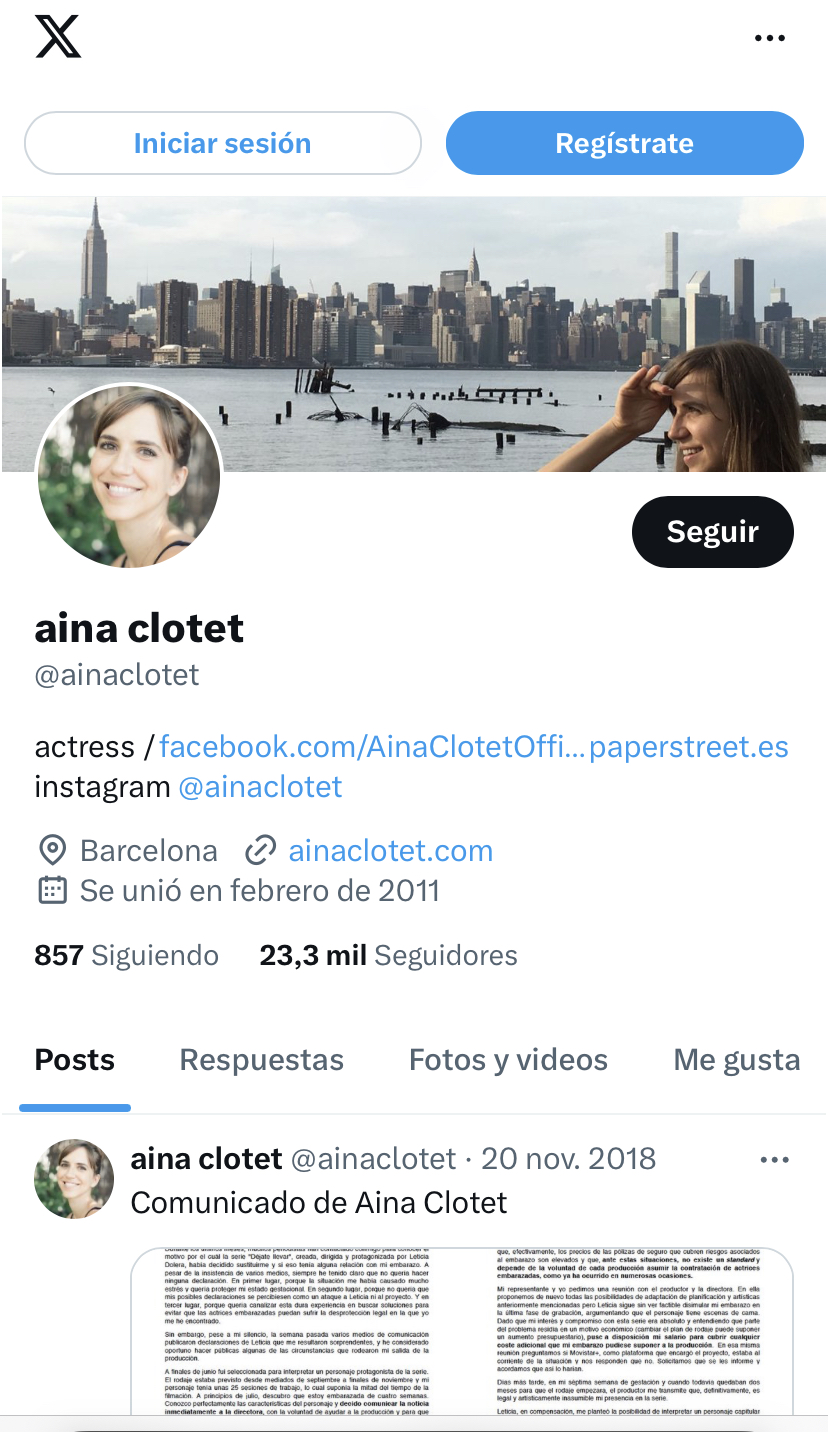Open the instagram @ainaclotet mention link

click(260, 786)
